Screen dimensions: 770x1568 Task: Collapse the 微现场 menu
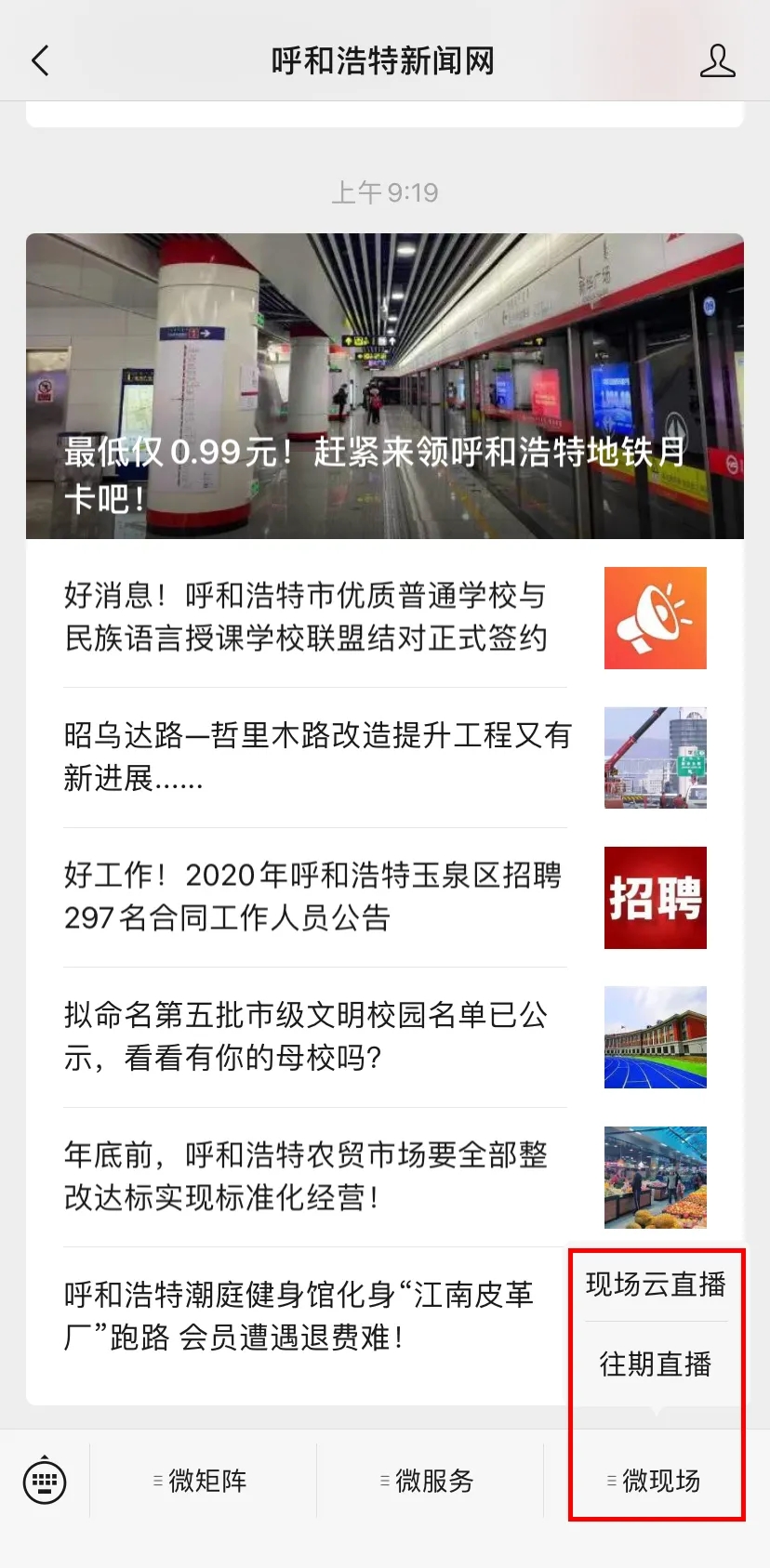pos(657,1481)
